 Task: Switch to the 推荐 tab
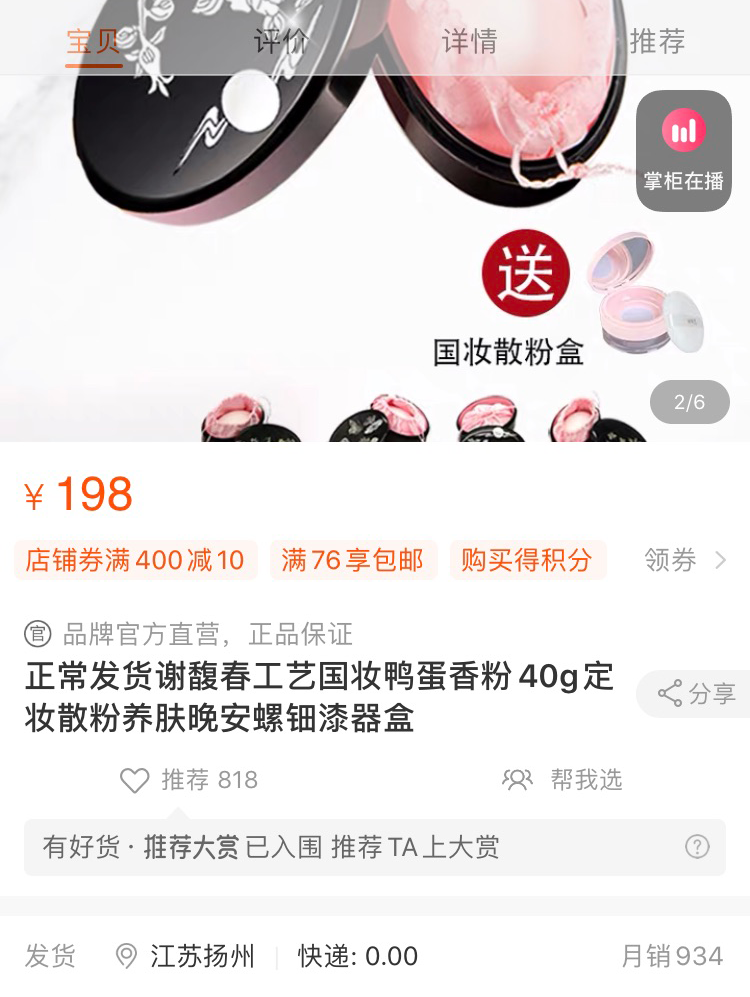tap(657, 42)
